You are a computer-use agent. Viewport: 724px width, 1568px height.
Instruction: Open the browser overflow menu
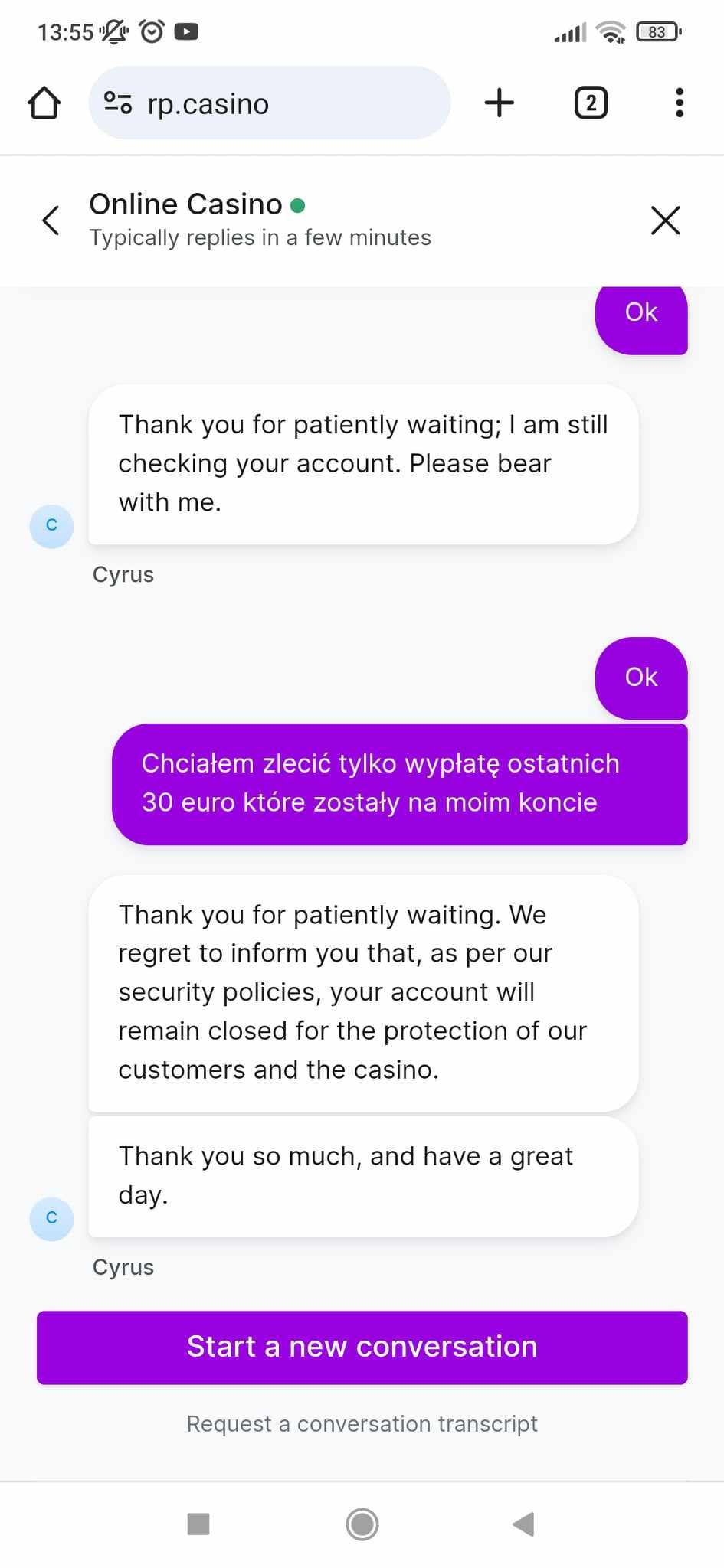[680, 103]
